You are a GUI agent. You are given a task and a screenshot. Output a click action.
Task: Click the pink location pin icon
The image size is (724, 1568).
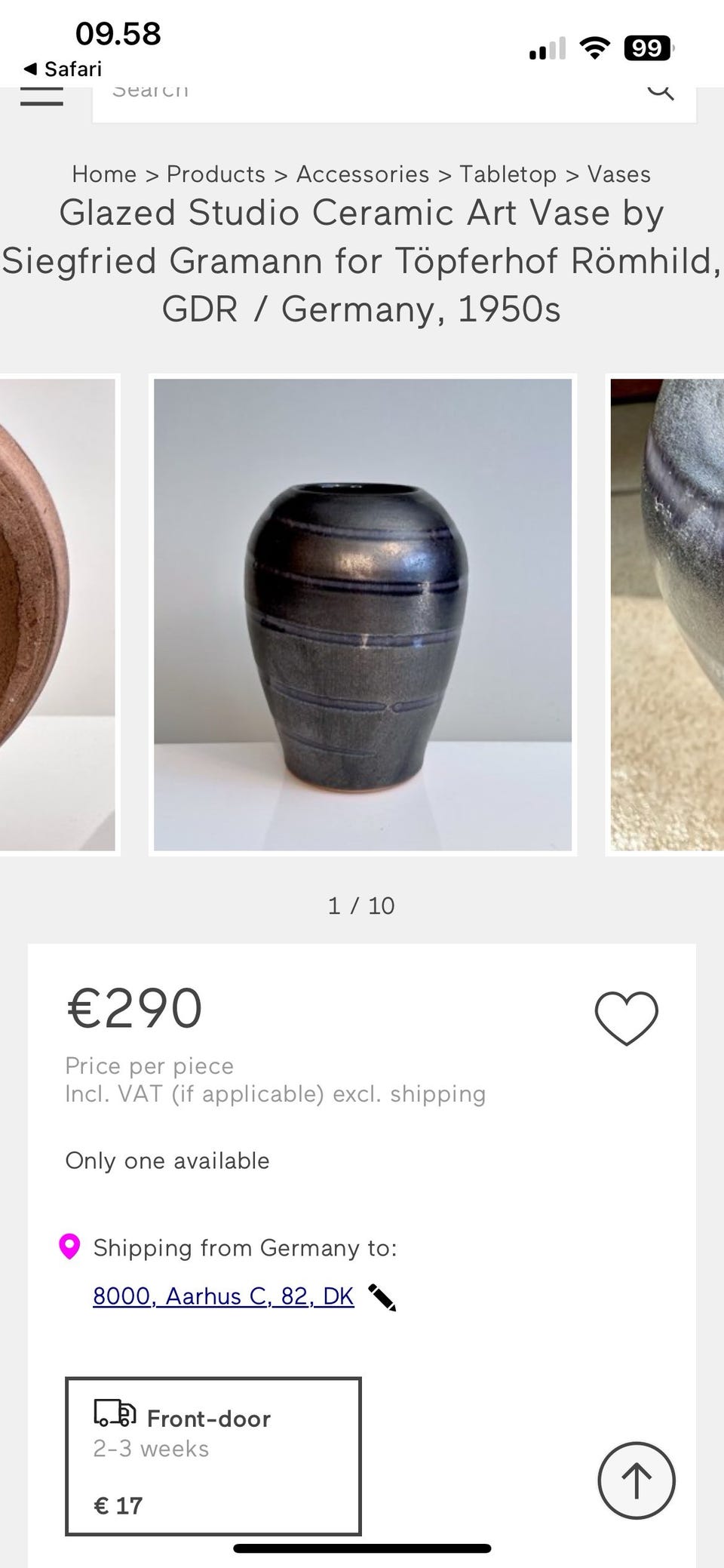(70, 1247)
